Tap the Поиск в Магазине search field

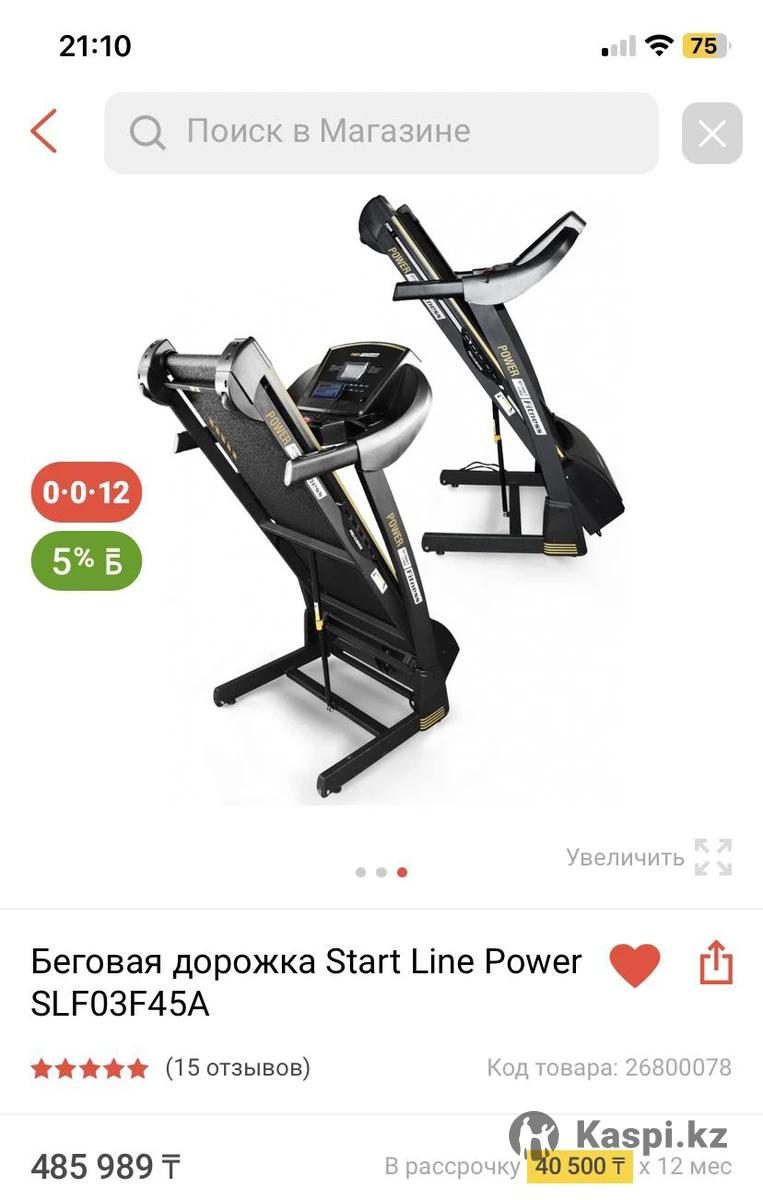pos(381,132)
